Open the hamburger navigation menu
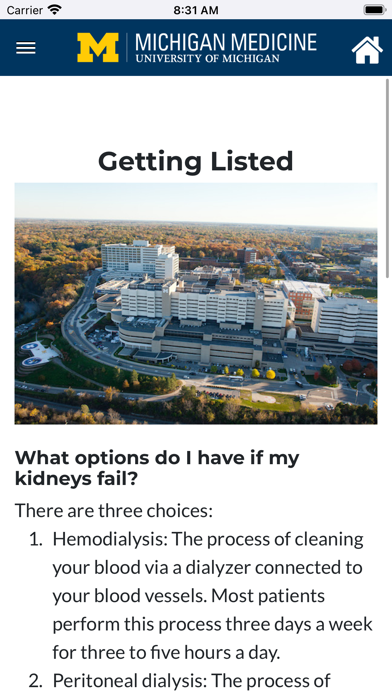The image size is (392, 696). click(x=26, y=48)
